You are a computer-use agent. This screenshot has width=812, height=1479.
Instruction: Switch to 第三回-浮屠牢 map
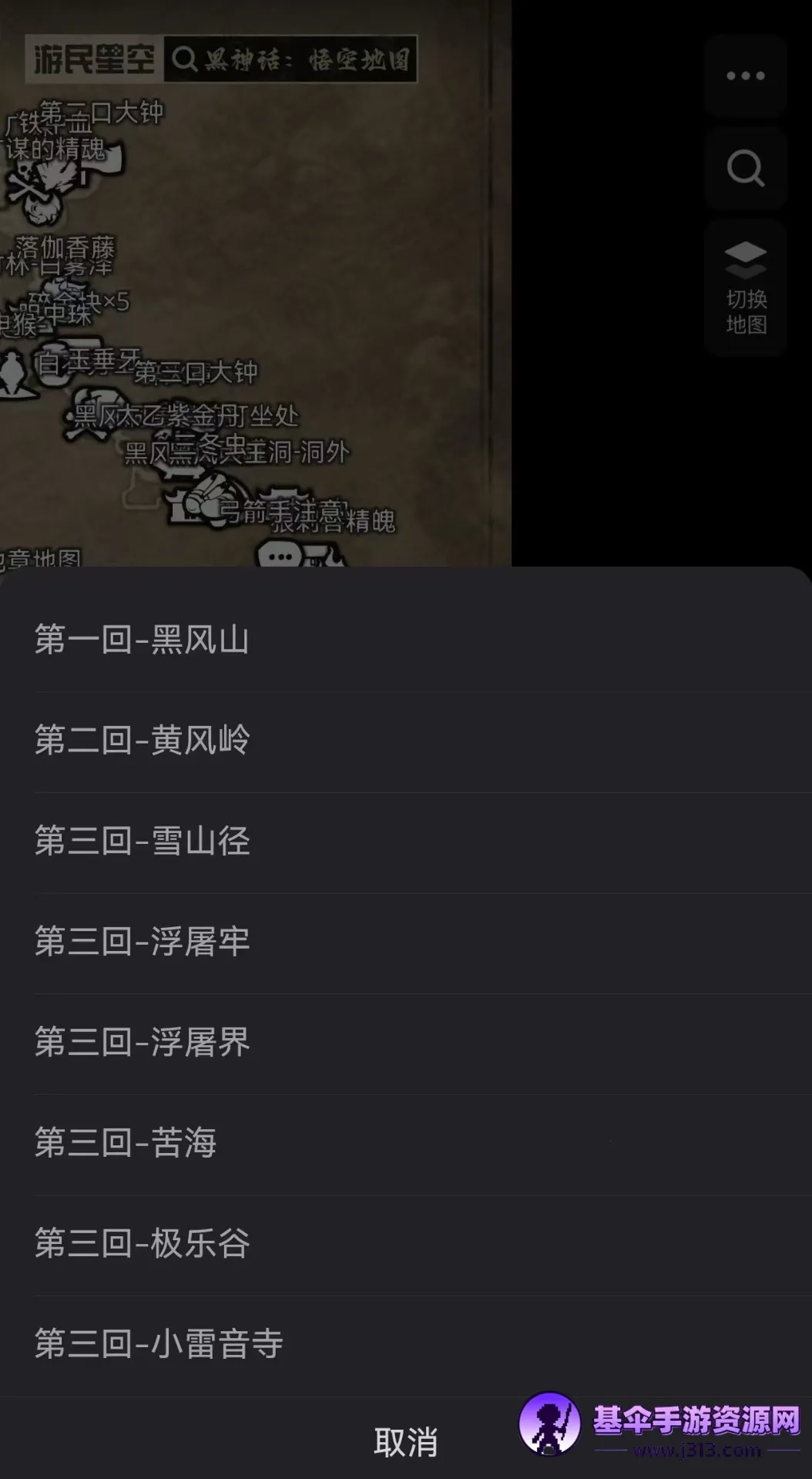coord(406,942)
